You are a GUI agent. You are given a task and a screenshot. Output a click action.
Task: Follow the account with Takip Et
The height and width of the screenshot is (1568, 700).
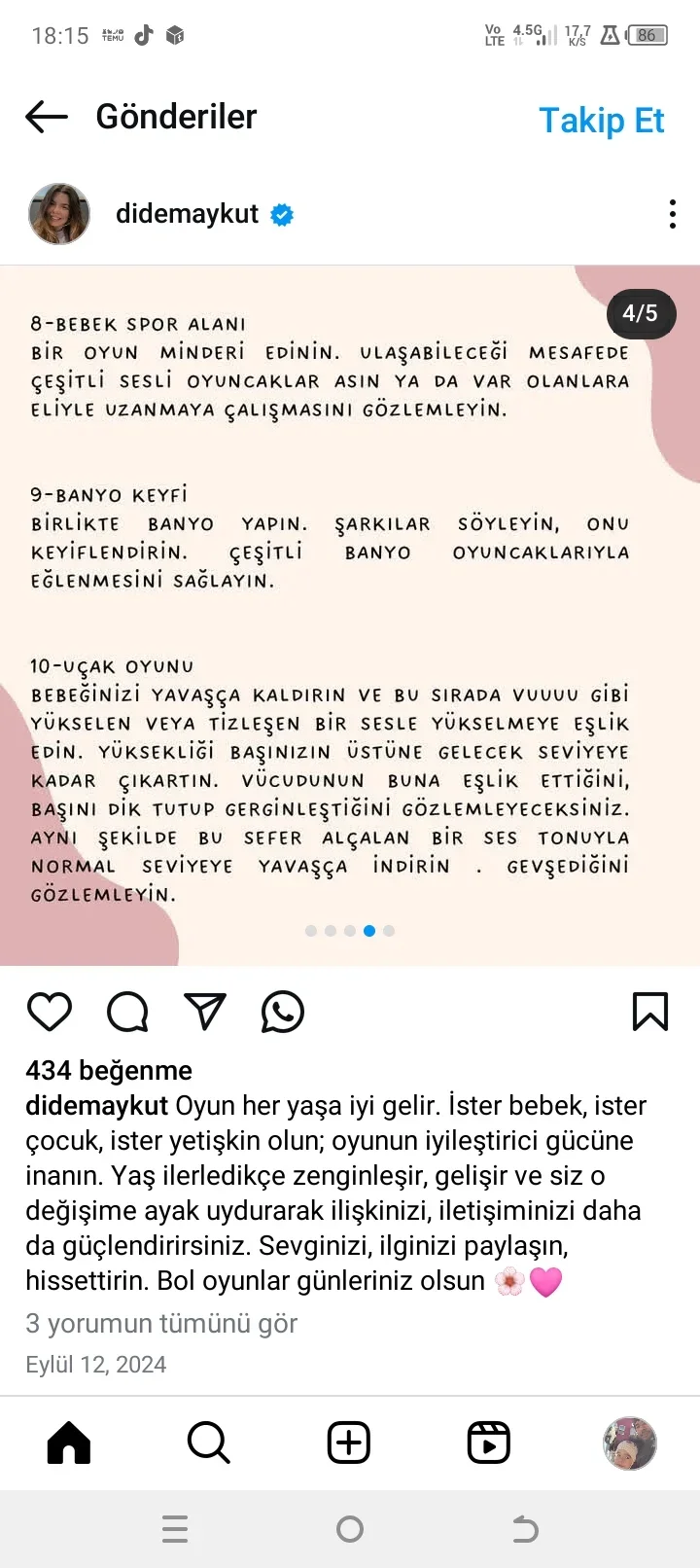601,121
